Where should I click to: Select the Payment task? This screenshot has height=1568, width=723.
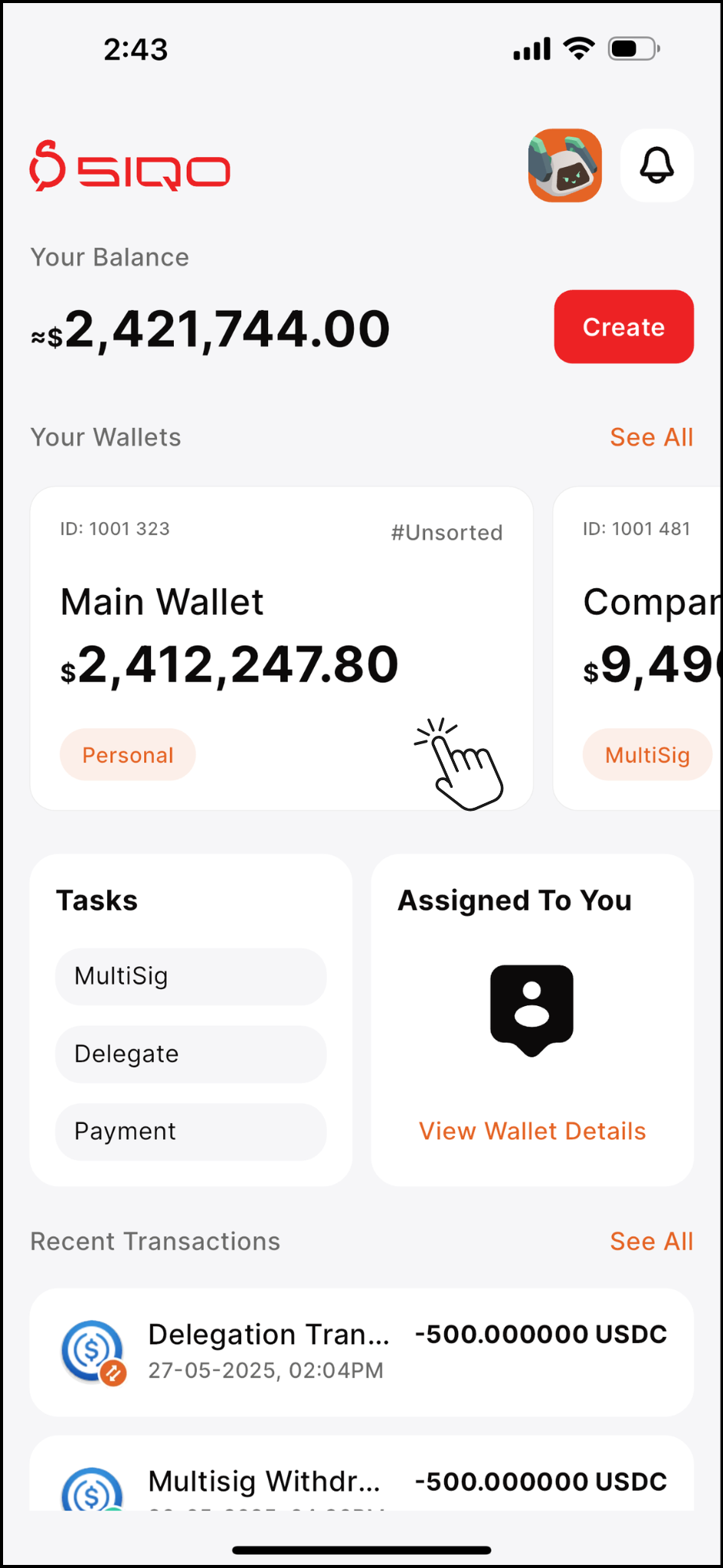(191, 1132)
